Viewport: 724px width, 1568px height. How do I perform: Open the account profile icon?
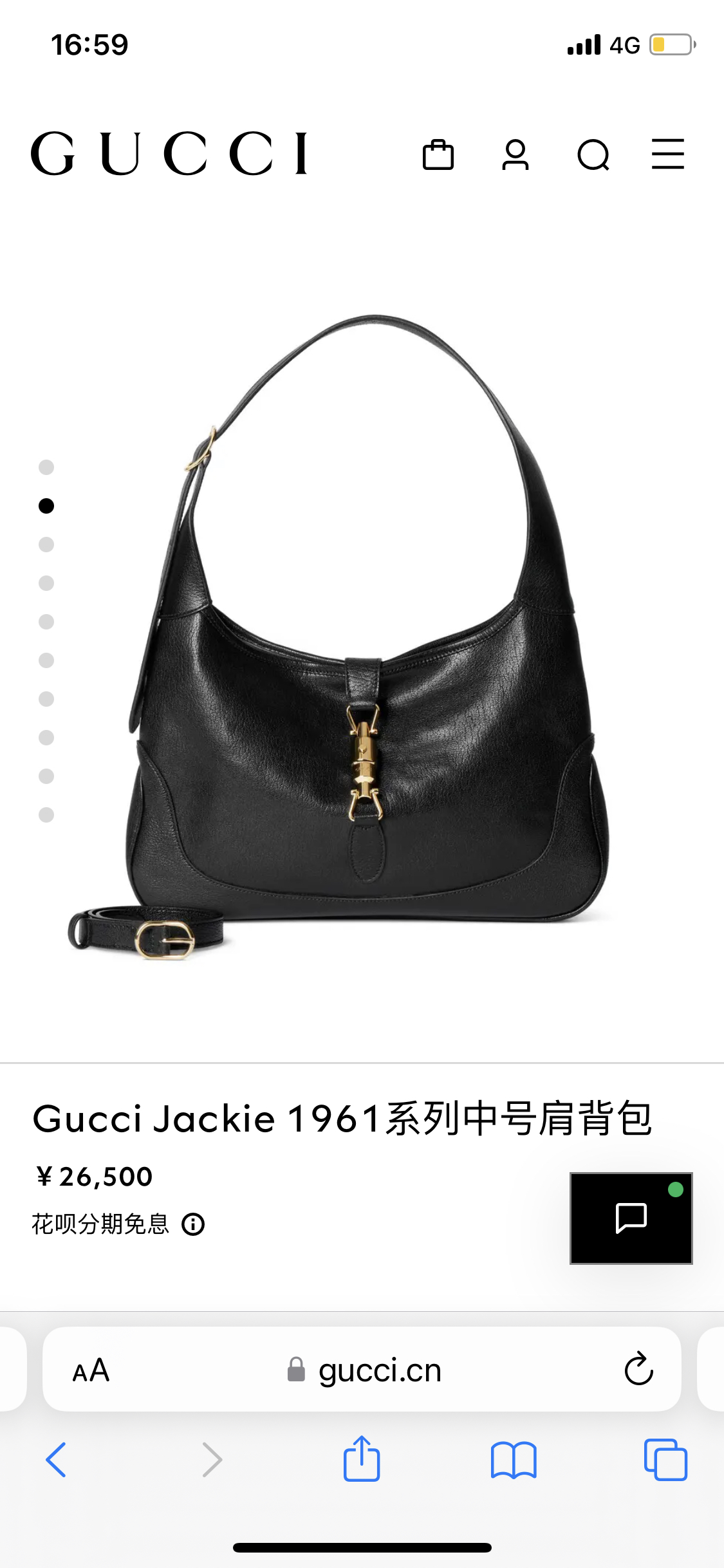pos(515,154)
